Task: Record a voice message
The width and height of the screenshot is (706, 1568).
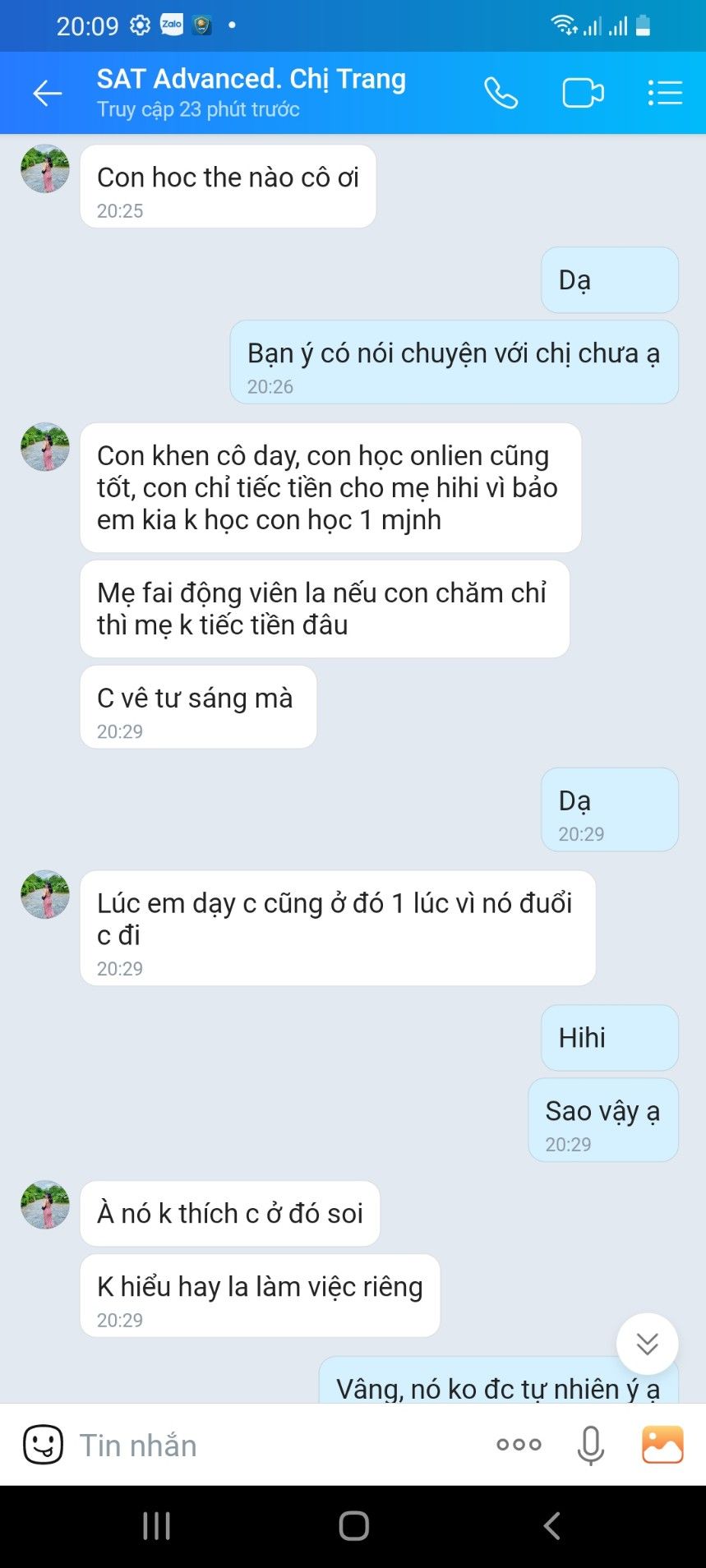Action: (x=590, y=1445)
